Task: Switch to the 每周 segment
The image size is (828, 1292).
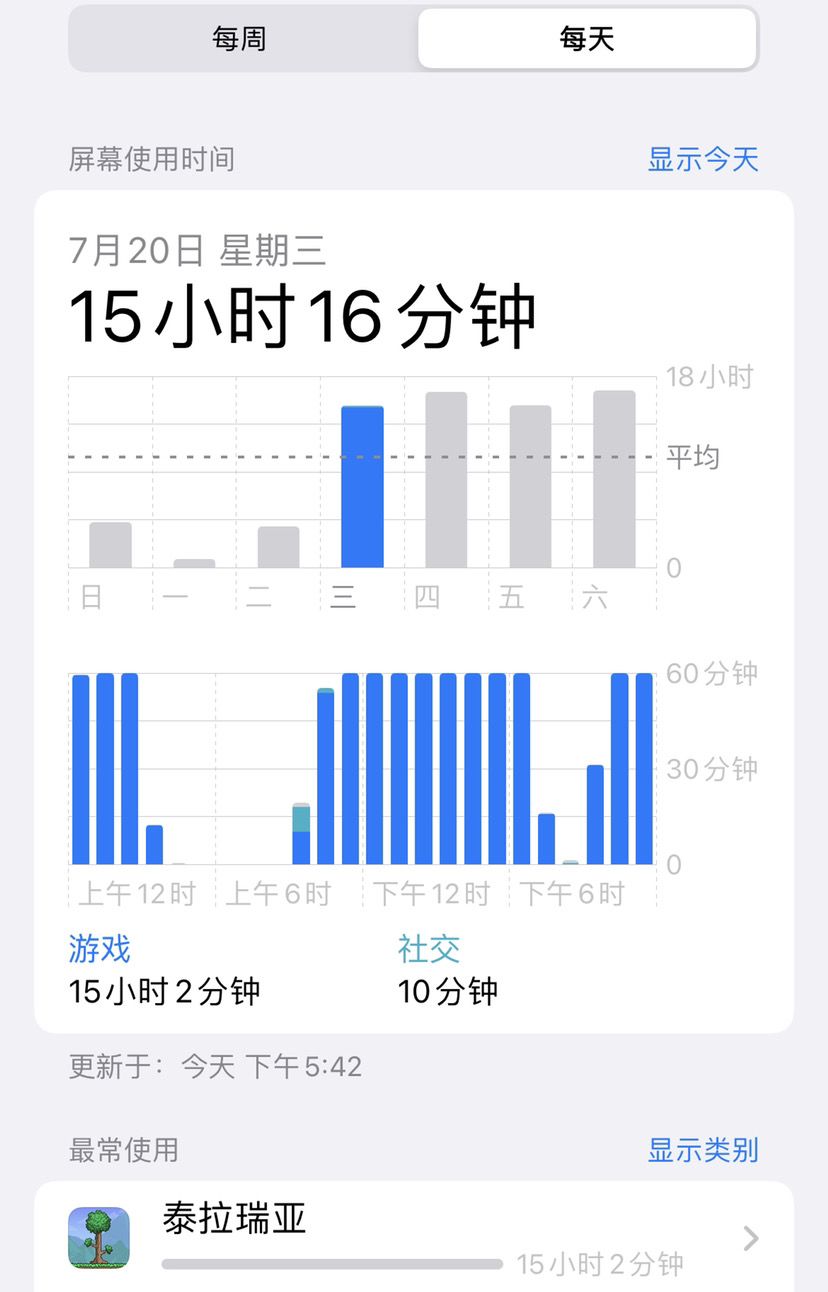Action: pos(241,39)
